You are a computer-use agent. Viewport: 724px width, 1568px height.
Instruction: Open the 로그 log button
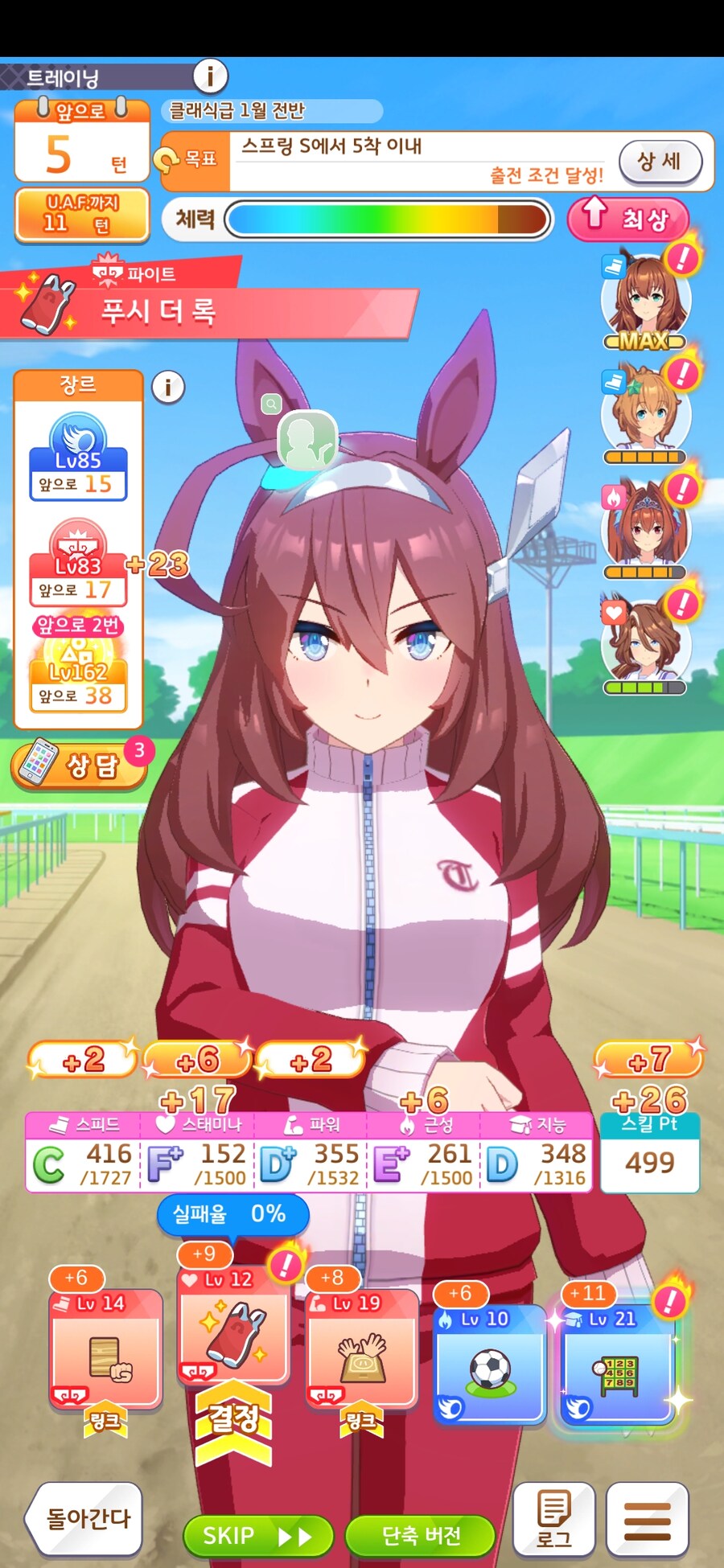(x=553, y=1518)
